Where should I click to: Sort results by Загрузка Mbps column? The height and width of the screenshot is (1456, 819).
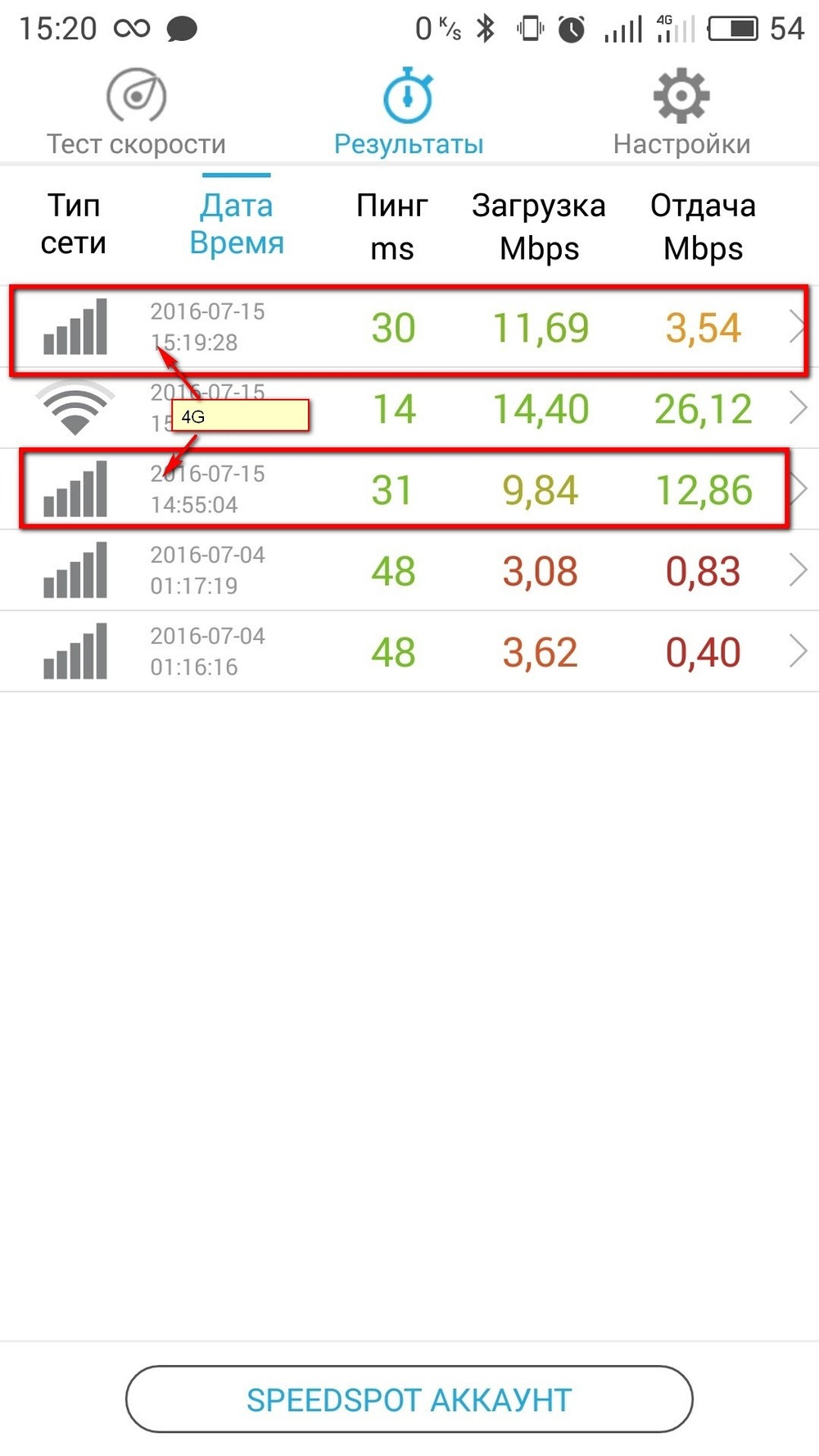539,226
